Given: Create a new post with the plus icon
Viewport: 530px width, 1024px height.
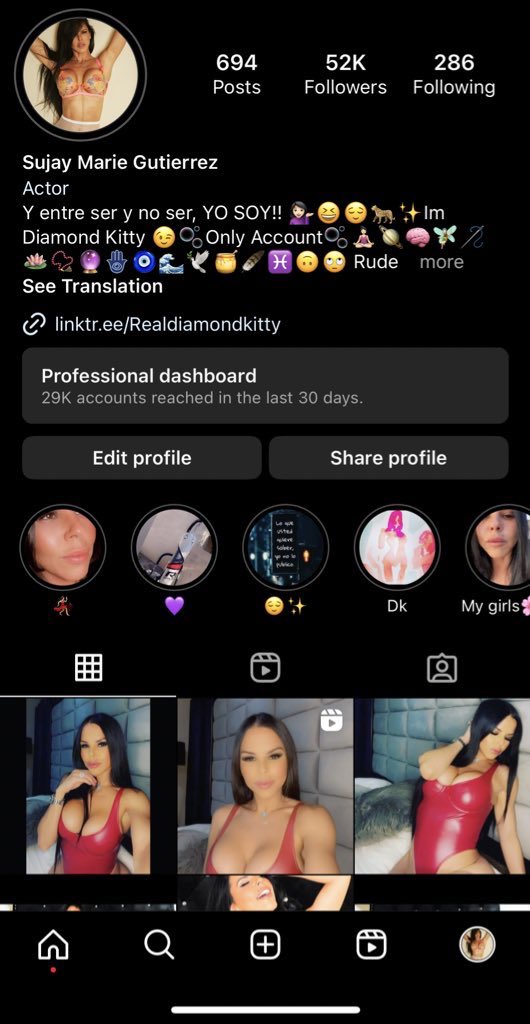Looking at the screenshot, I should [x=266, y=945].
